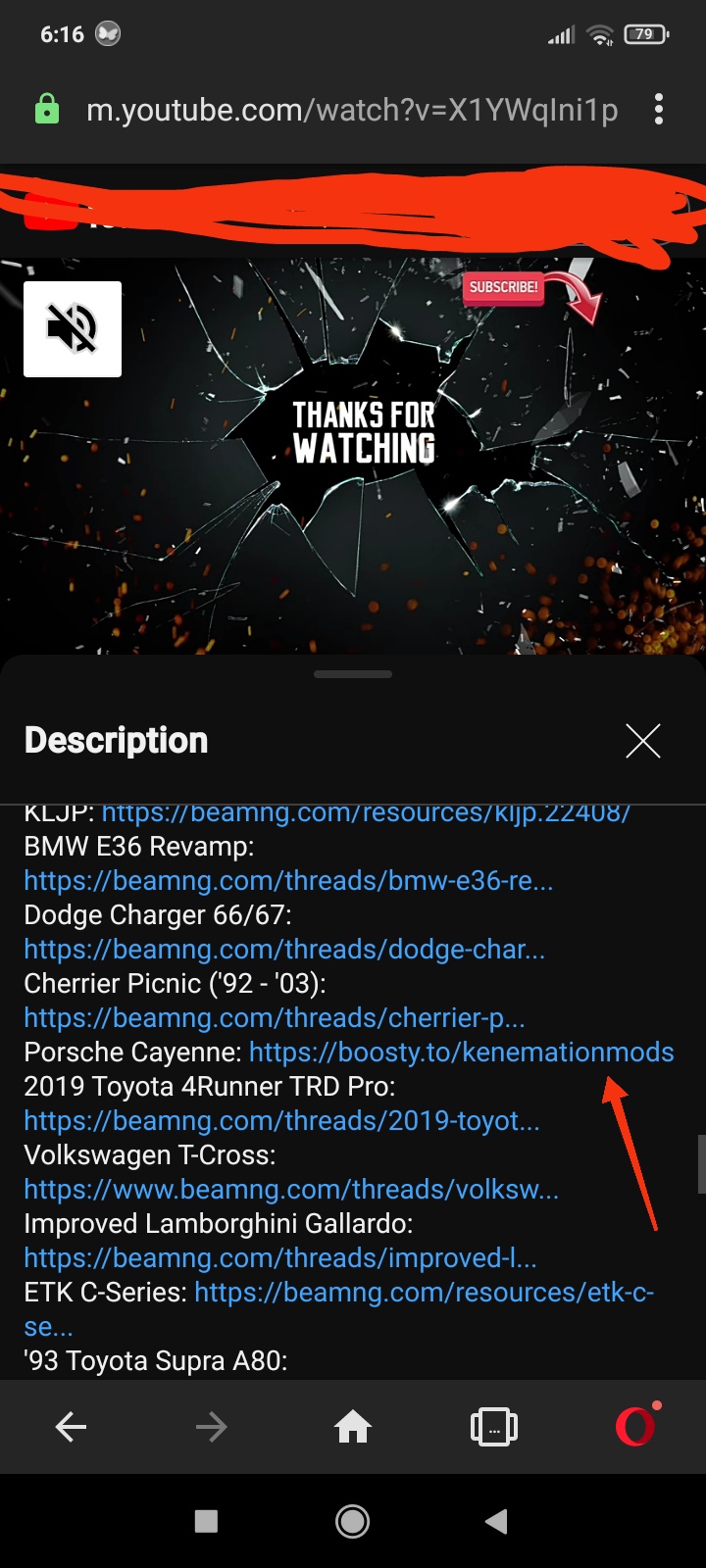The height and width of the screenshot is (1568, 706).
Task: Open the Improved Lamborghini Gallardo link
Action: (x=280, y=1258)
